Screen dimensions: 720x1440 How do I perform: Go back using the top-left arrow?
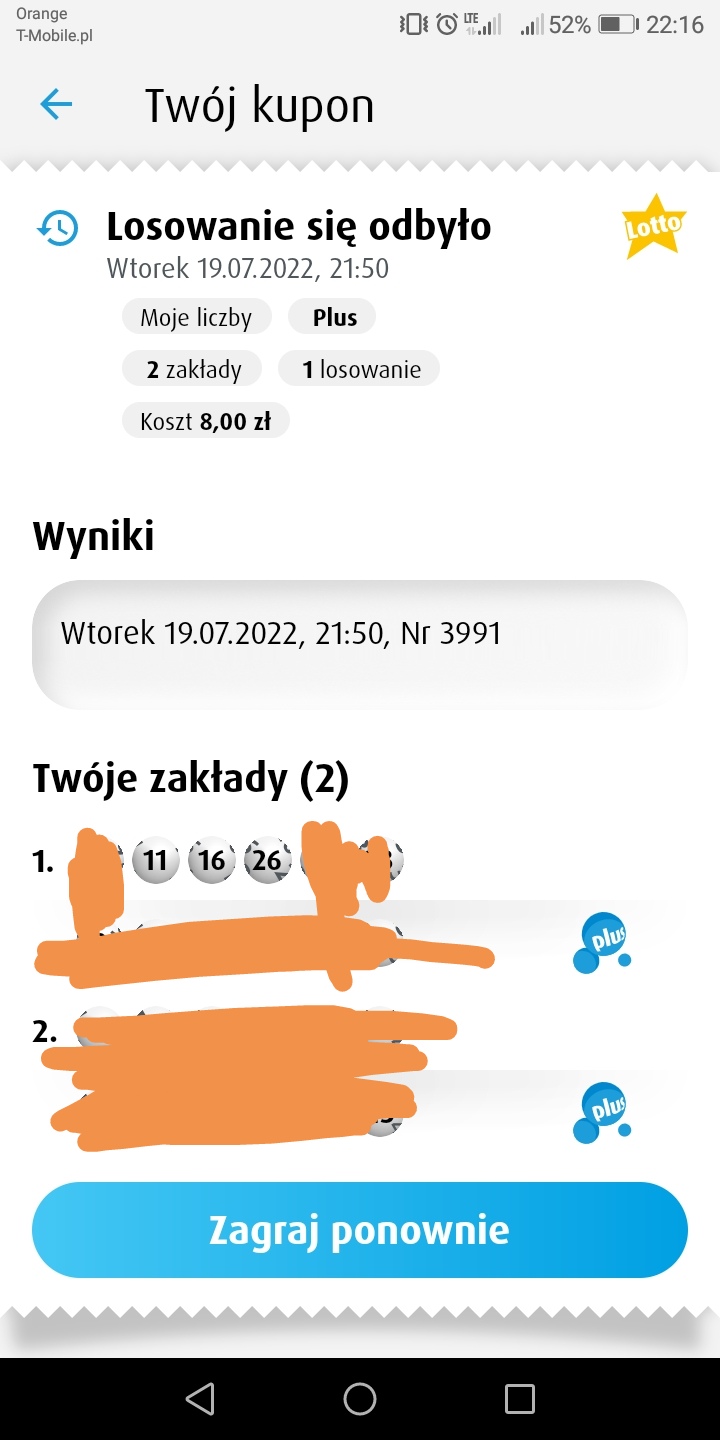(x=56, y=104)
